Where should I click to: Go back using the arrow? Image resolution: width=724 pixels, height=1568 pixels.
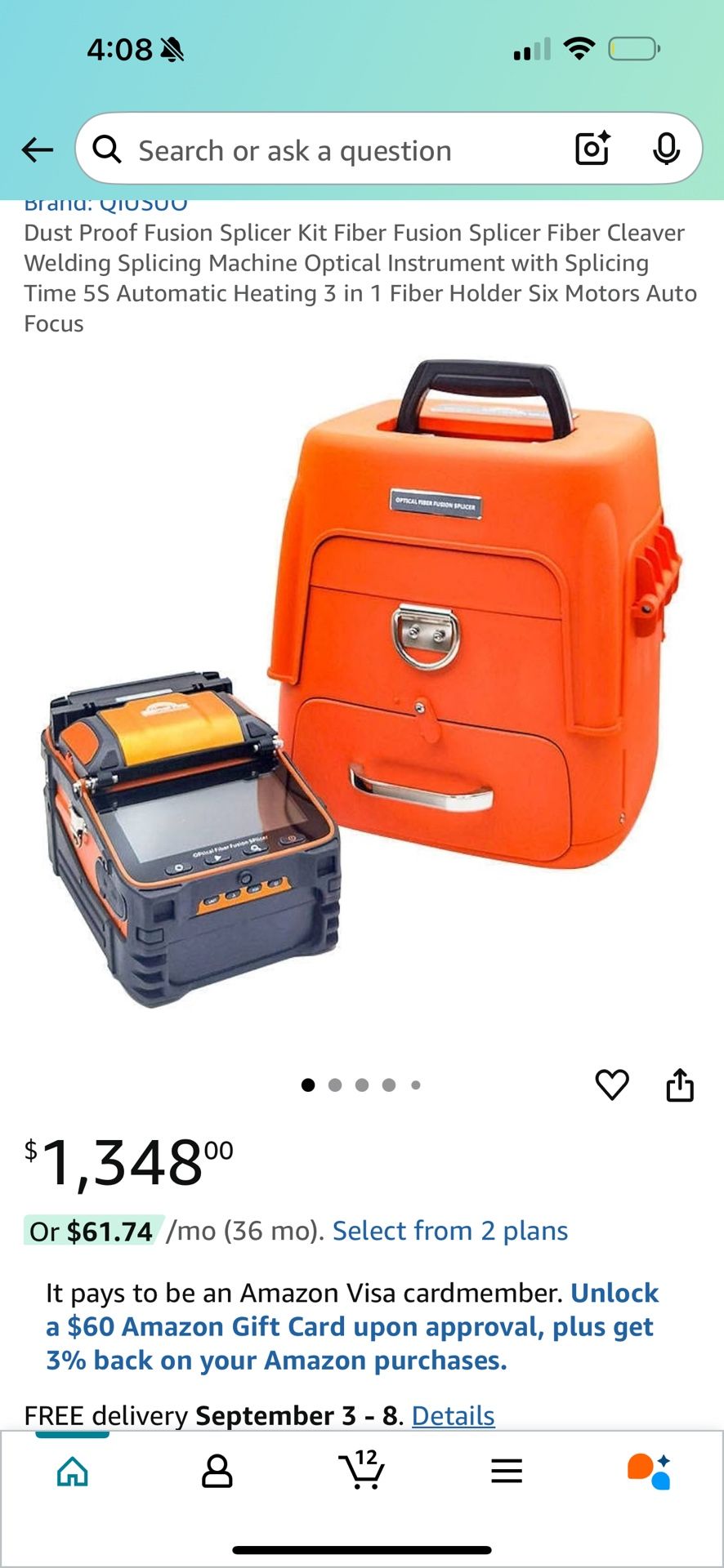pos(38,150)
